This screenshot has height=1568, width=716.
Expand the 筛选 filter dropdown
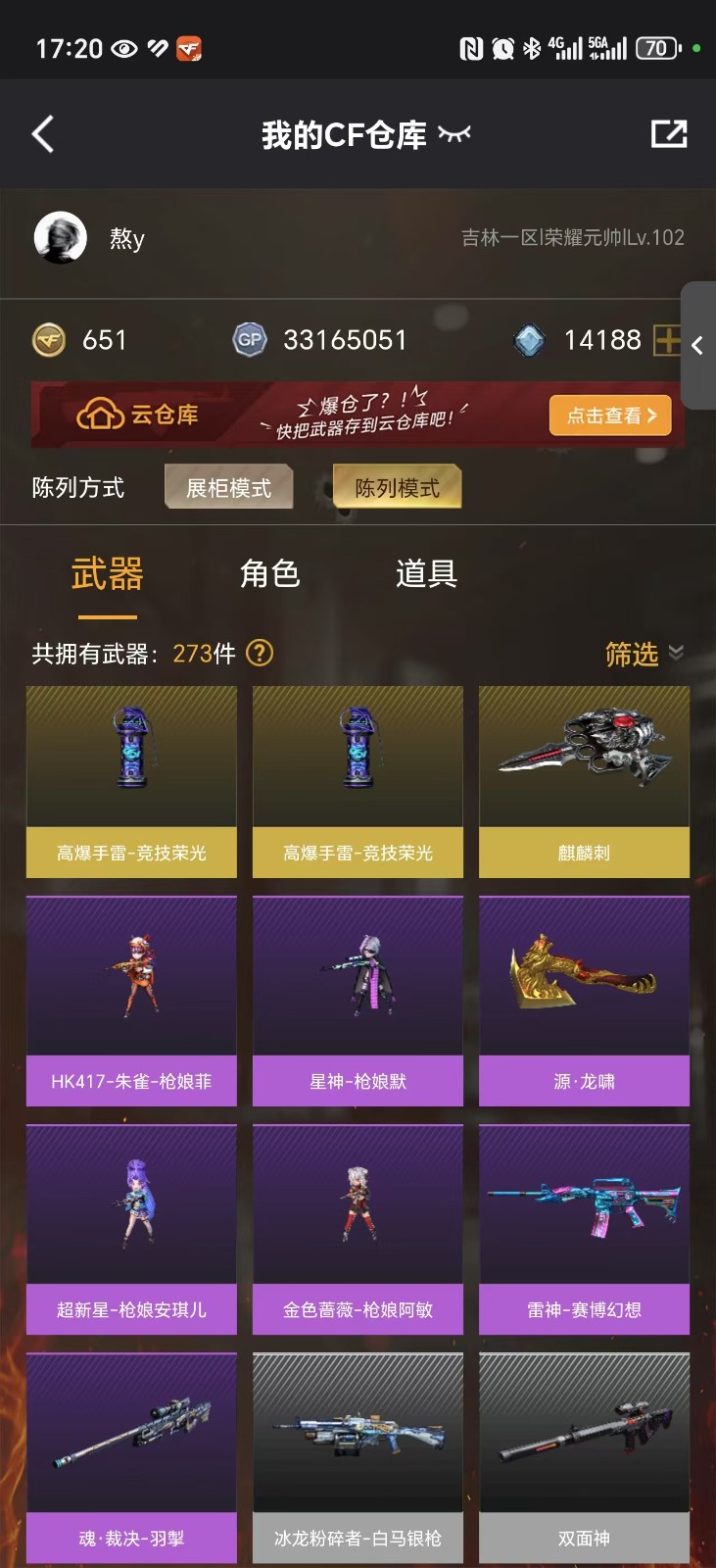click(644, 654)
